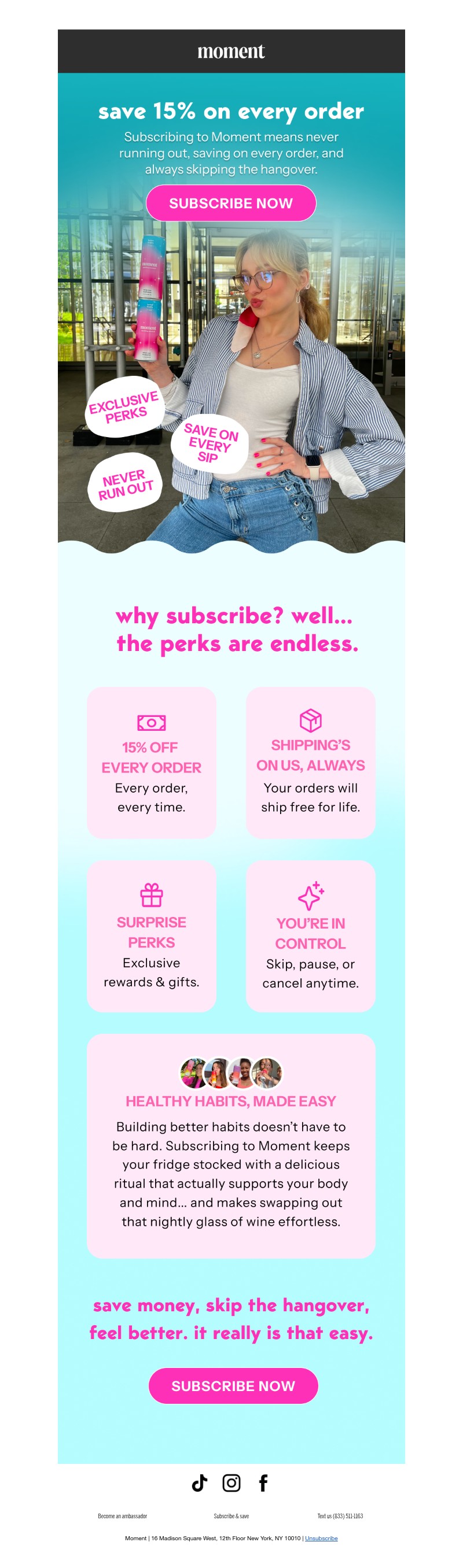Open Moment's TikTok page
This screenshot has height=1568, width=463.
[199, 1482]
